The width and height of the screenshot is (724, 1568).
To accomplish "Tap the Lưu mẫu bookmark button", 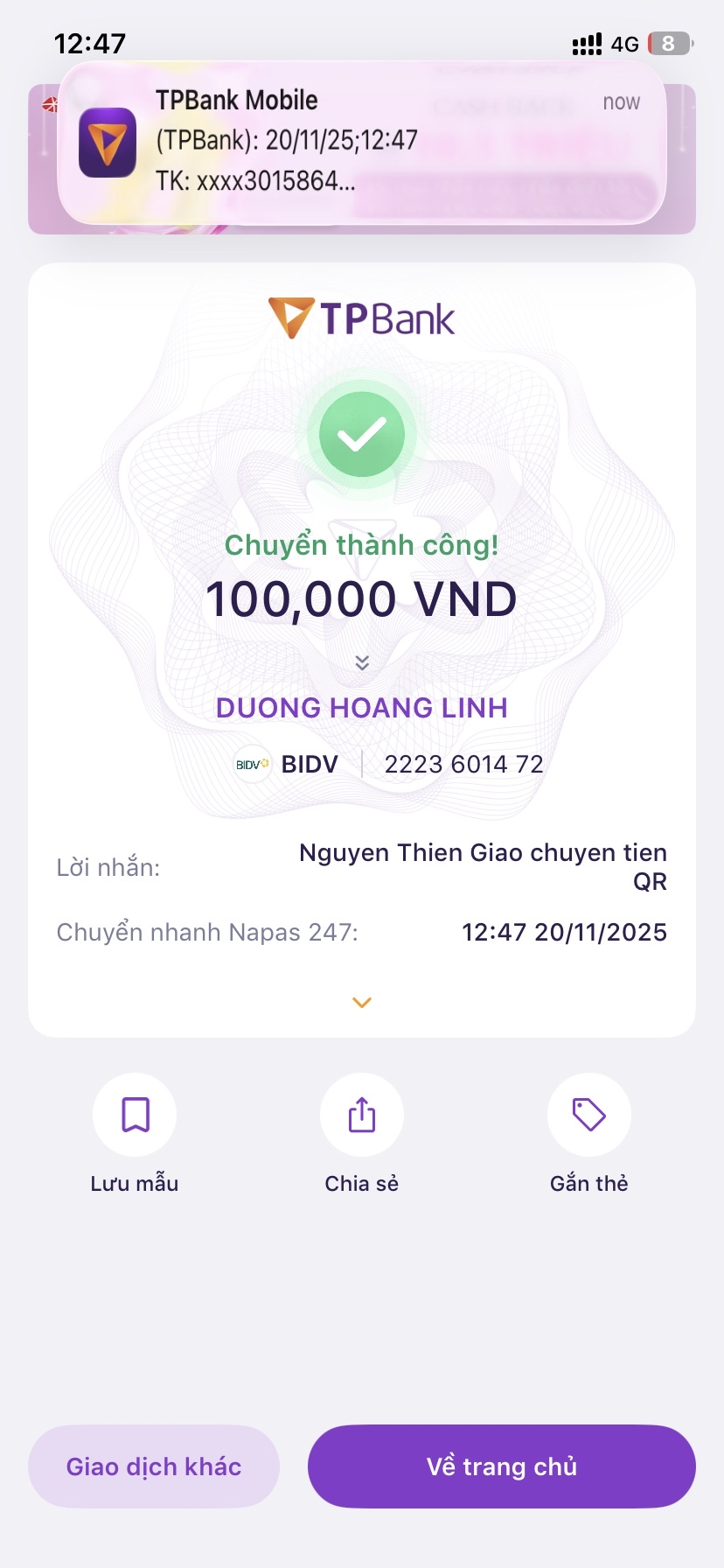I will [135, 1115].
